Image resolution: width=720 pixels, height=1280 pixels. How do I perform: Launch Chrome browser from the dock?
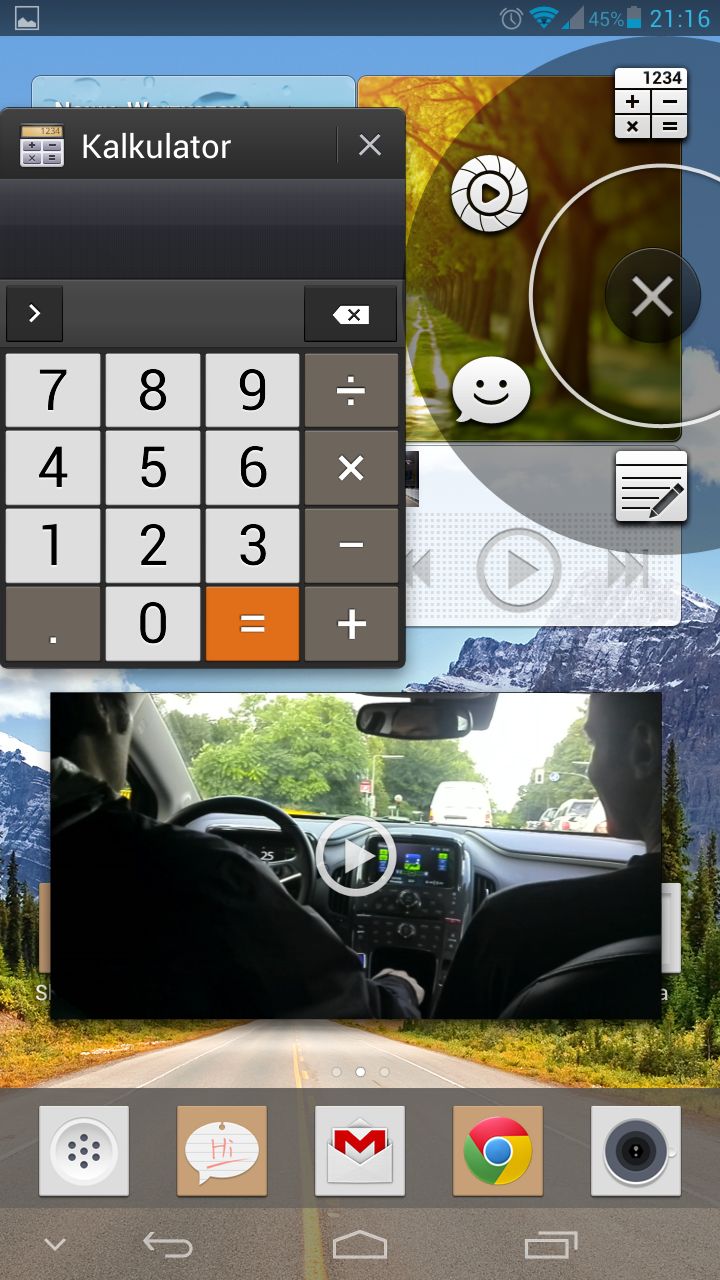click(x=498, y=1150)
